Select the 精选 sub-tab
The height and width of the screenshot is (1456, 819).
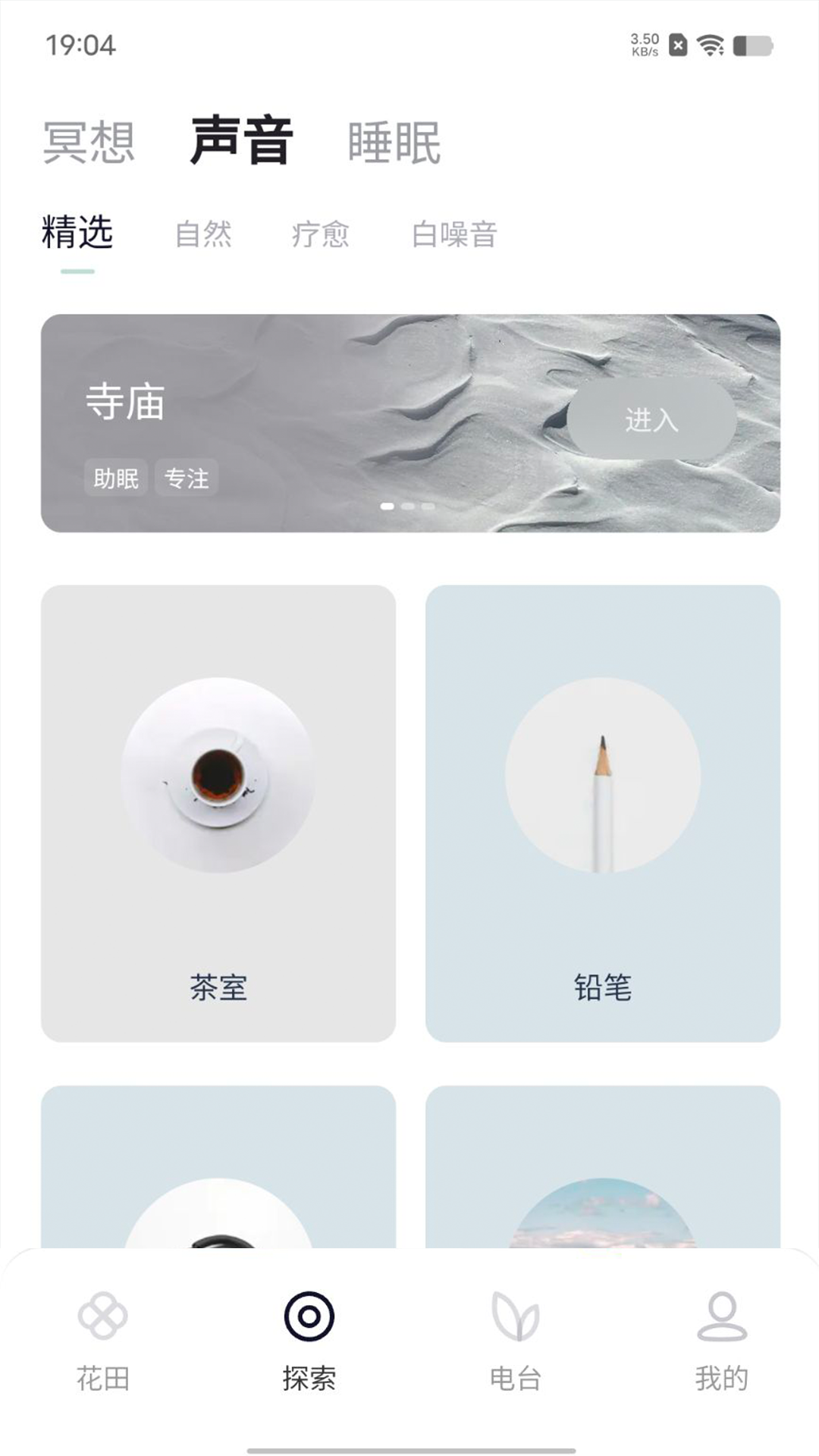77,232
